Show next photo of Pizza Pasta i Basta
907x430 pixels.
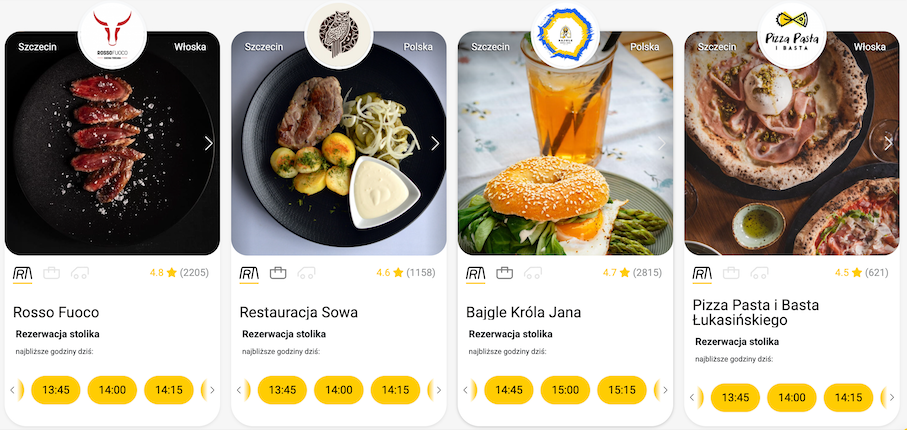click(x=888, y=143)
